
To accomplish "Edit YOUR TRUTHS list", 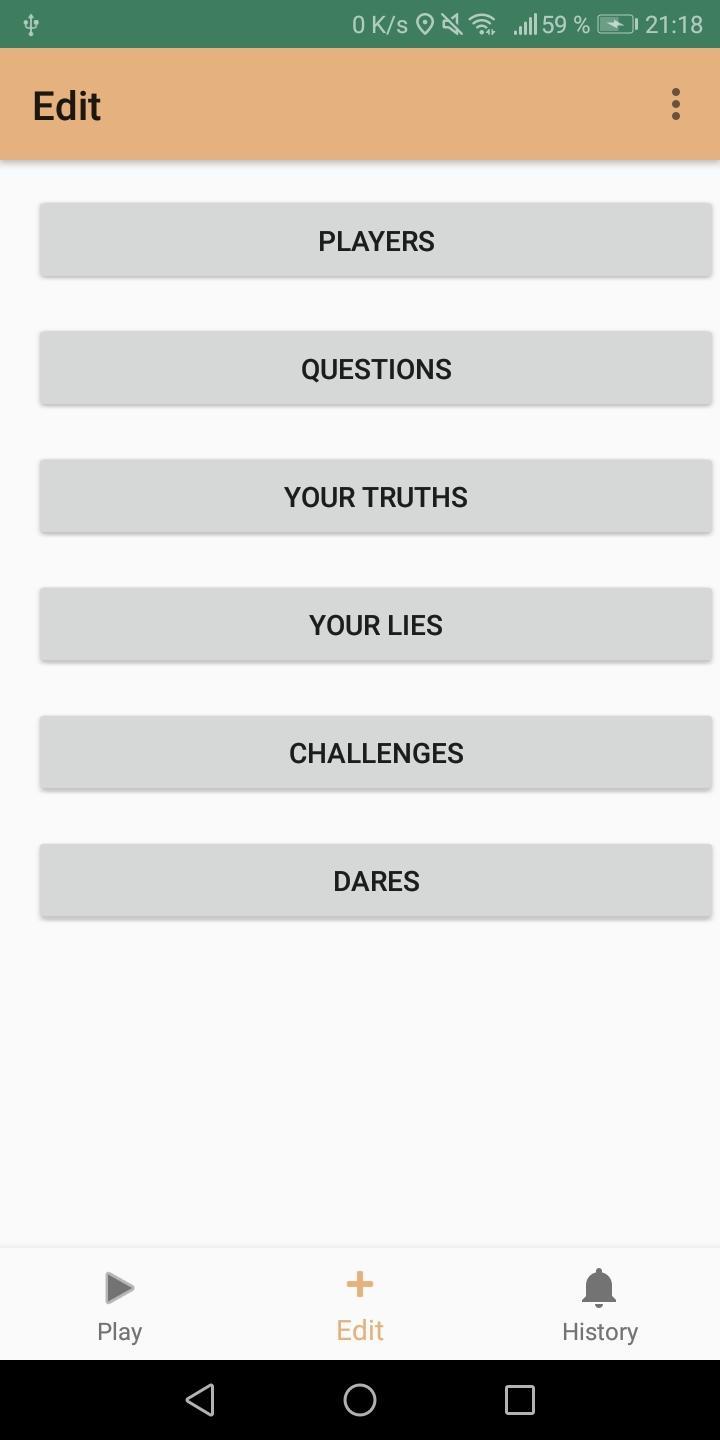I will click(x=376, y=497).
